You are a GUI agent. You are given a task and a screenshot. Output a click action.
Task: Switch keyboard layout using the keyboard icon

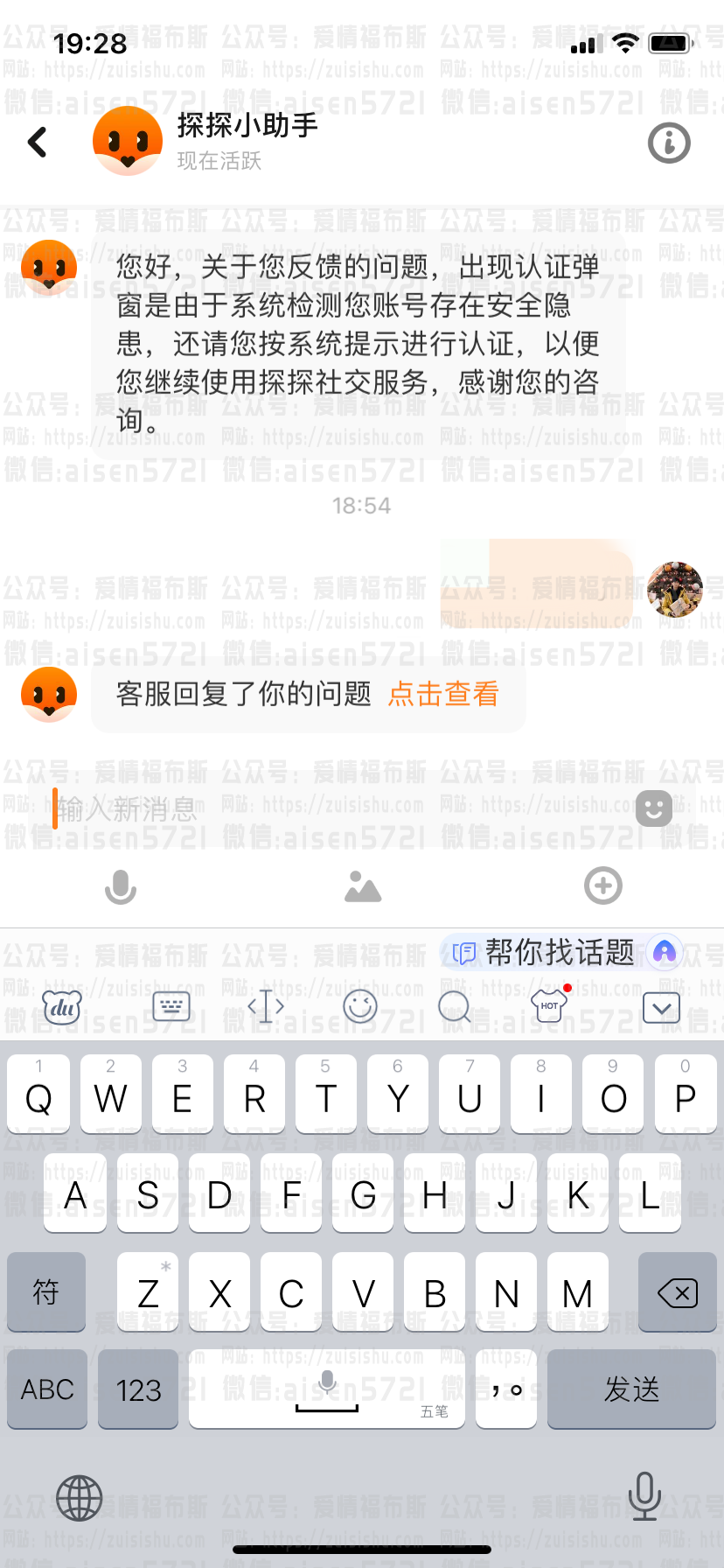pyautogui.click(x=171, y=1006)
